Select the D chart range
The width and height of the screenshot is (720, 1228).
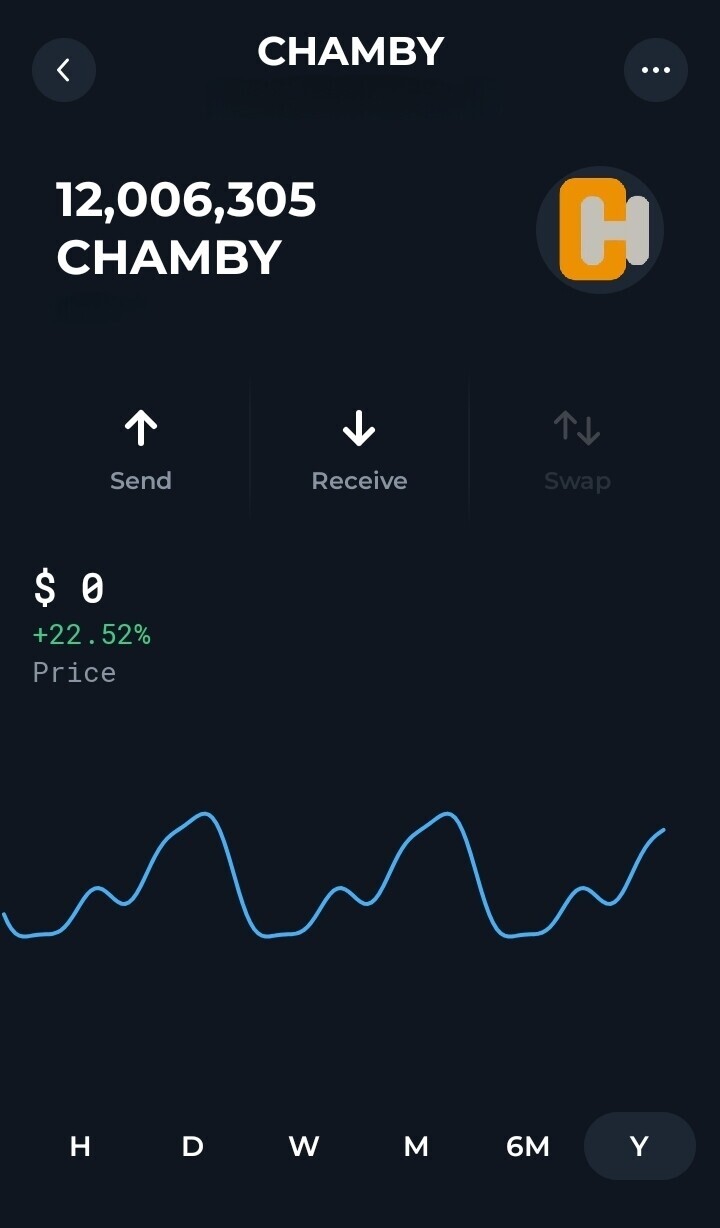[x=192, y=1146]
